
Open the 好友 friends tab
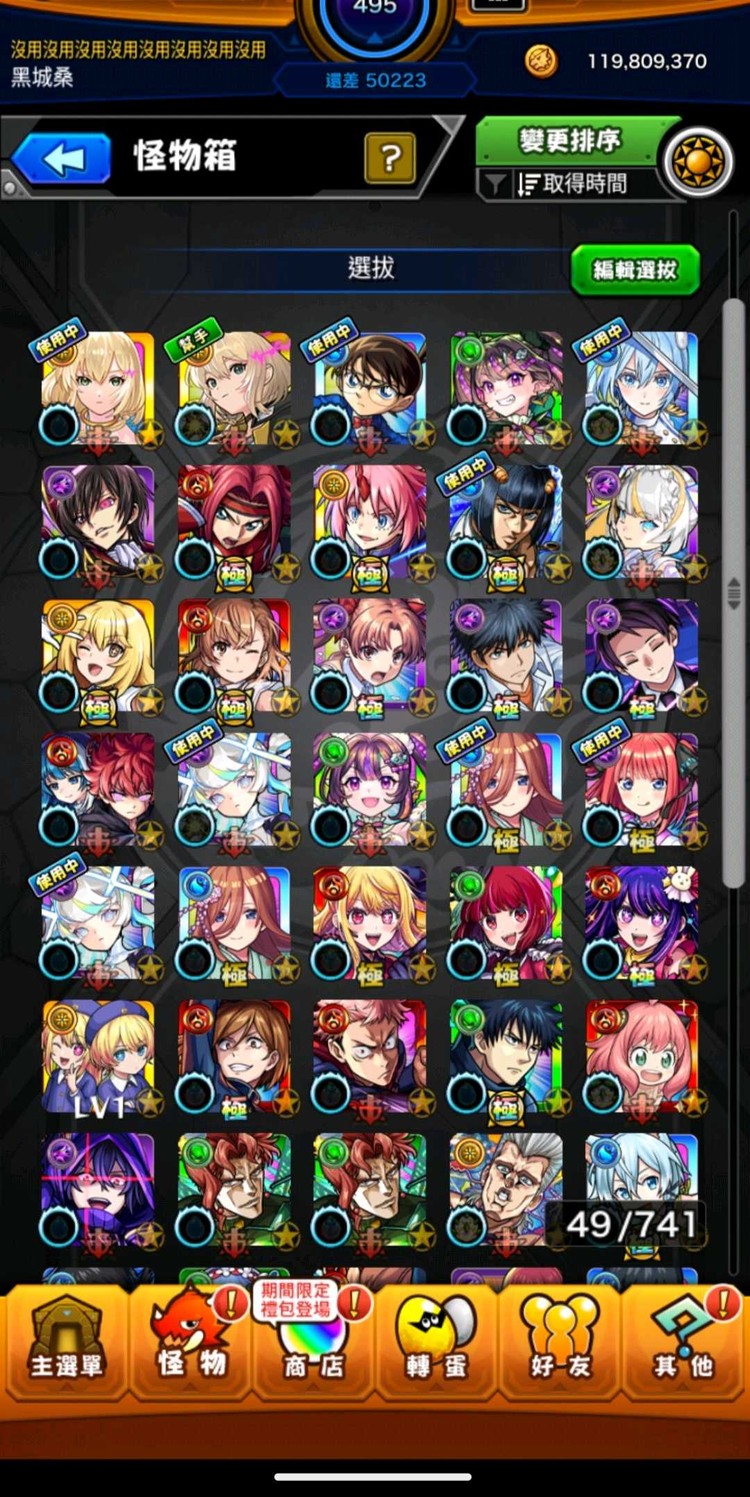(560, 1342)
